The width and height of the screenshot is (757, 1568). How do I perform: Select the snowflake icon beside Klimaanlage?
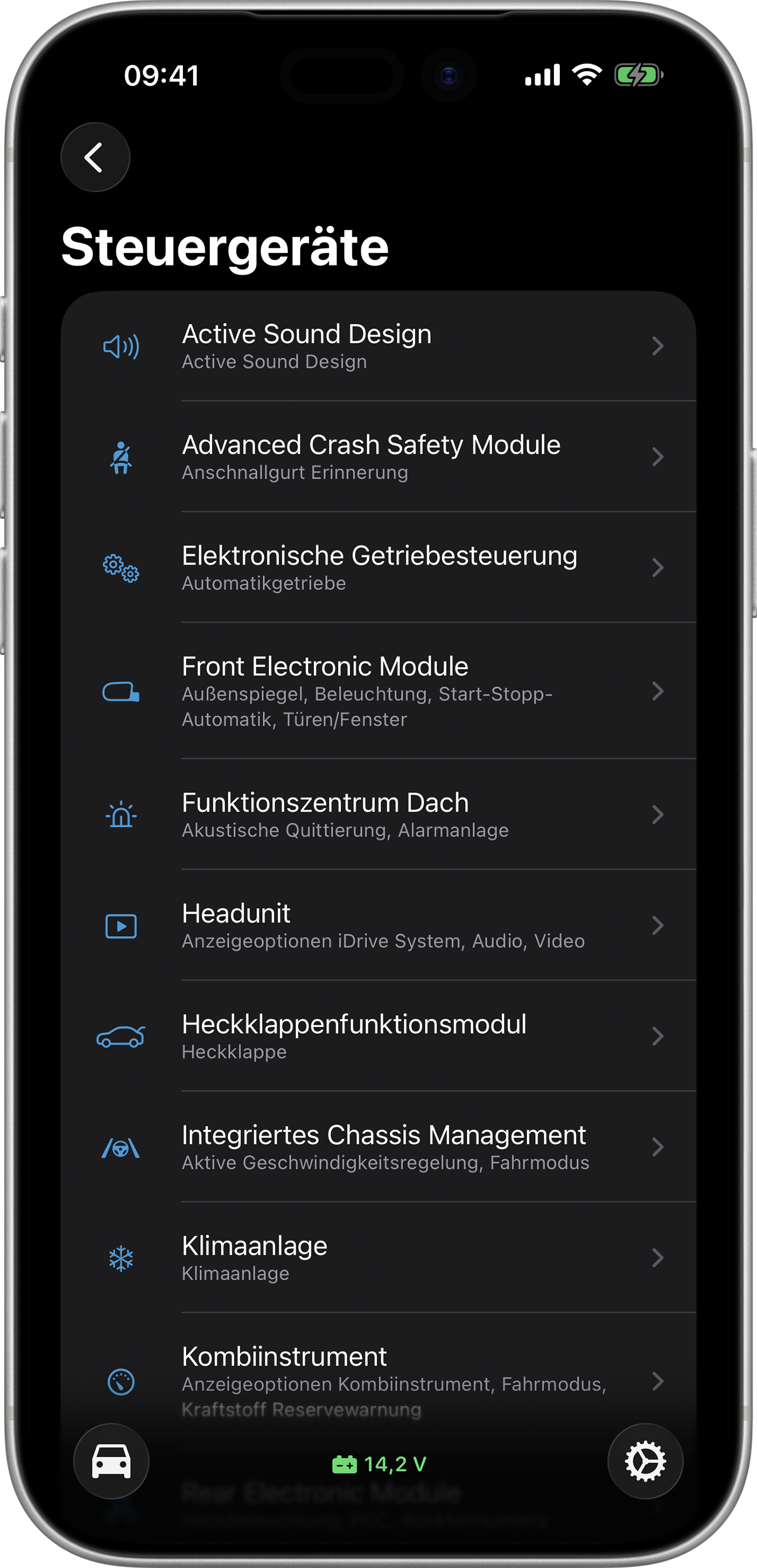120,1258
